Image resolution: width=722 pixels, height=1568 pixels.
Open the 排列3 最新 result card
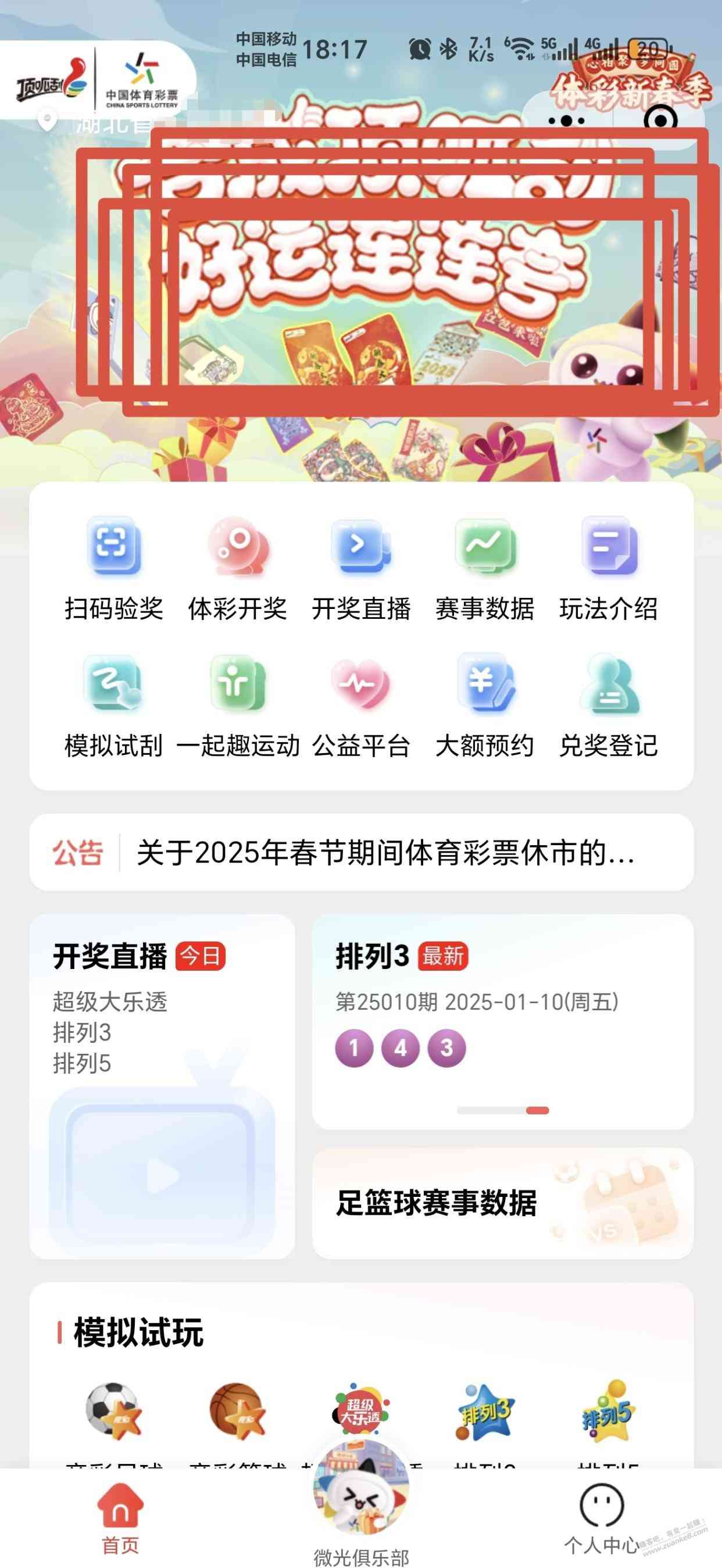[502, 1020]
